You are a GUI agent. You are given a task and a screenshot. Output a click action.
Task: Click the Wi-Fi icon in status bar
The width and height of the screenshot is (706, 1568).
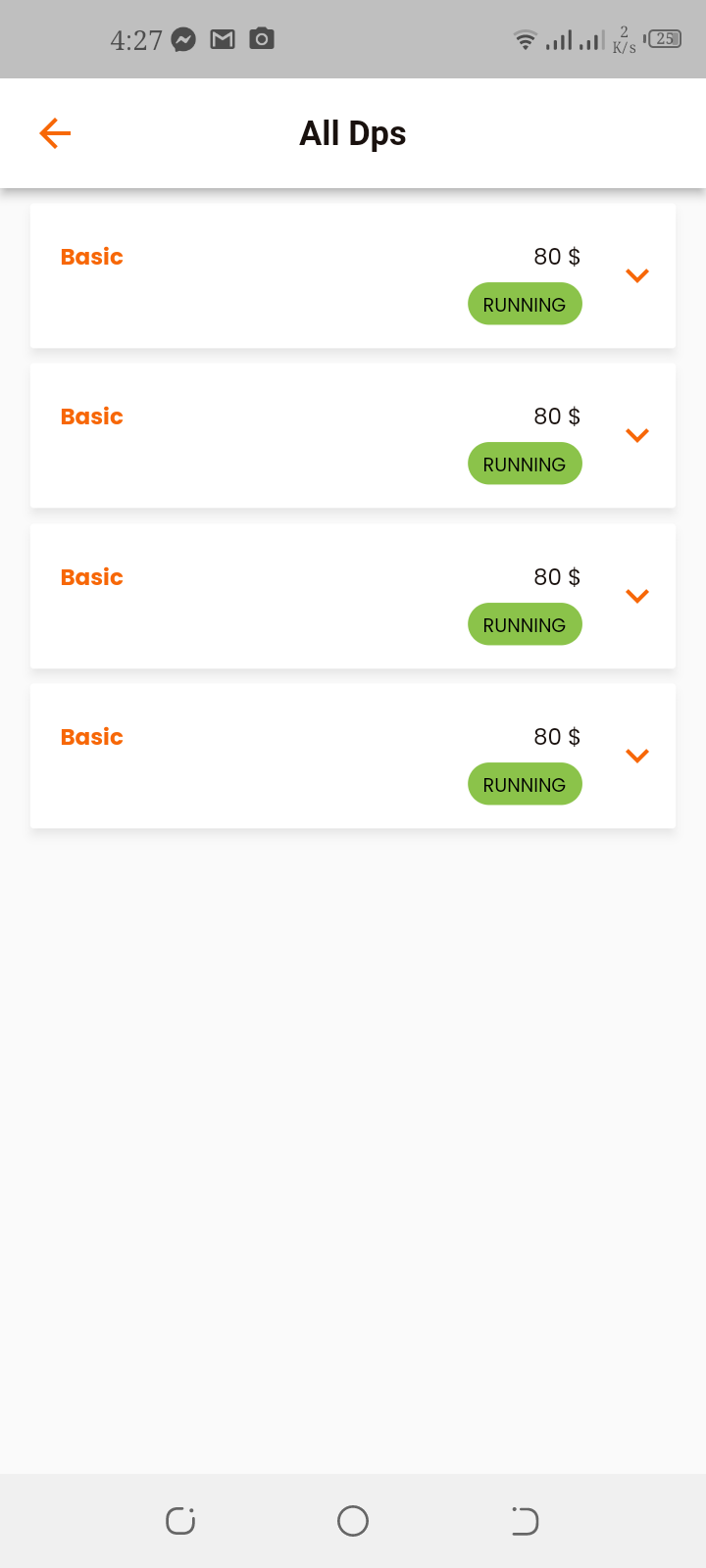point(524,39)
